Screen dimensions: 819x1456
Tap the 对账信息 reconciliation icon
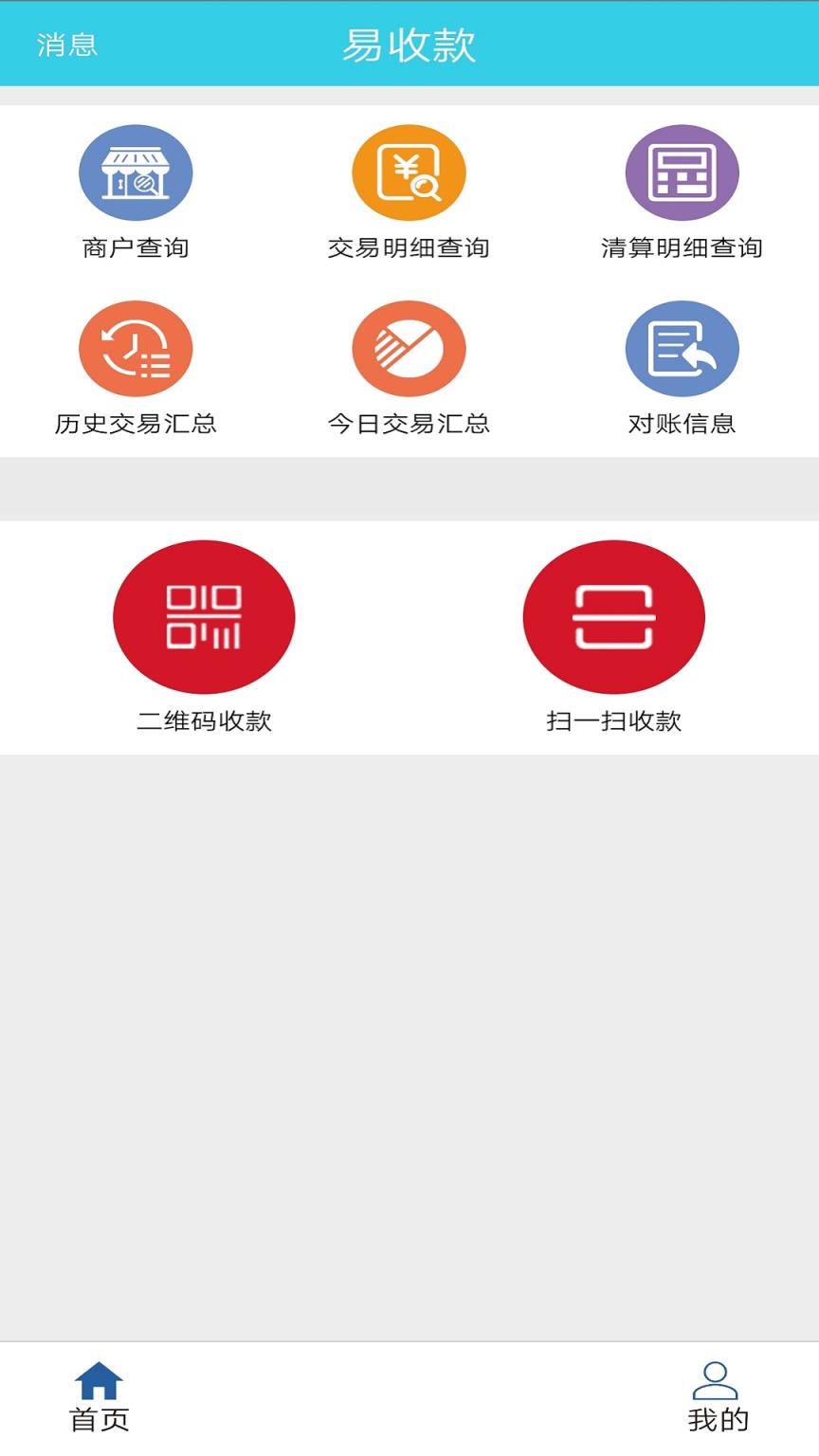pyautogui.click(x=682, y=347)
